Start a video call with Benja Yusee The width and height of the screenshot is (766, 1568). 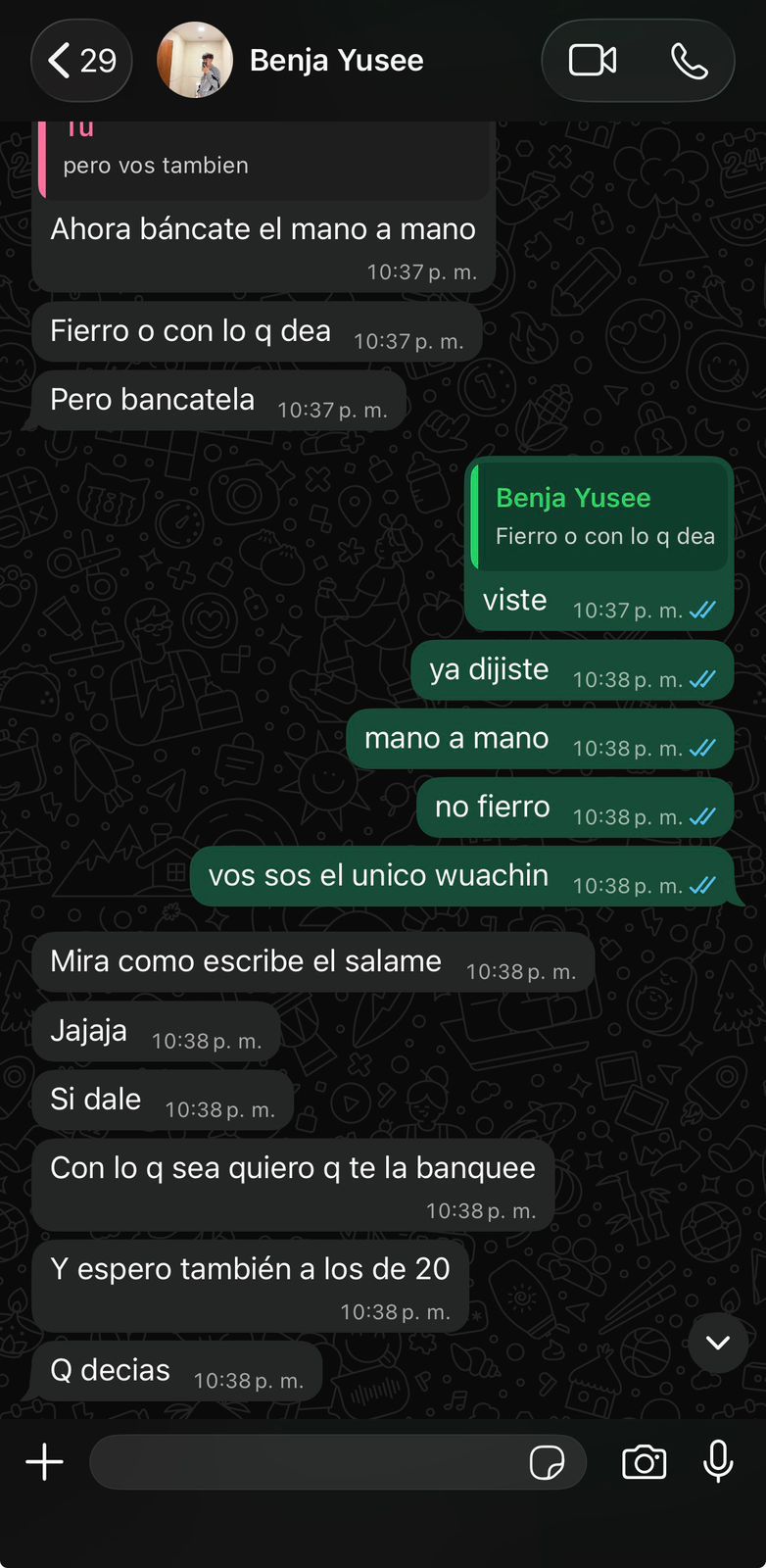592,61
